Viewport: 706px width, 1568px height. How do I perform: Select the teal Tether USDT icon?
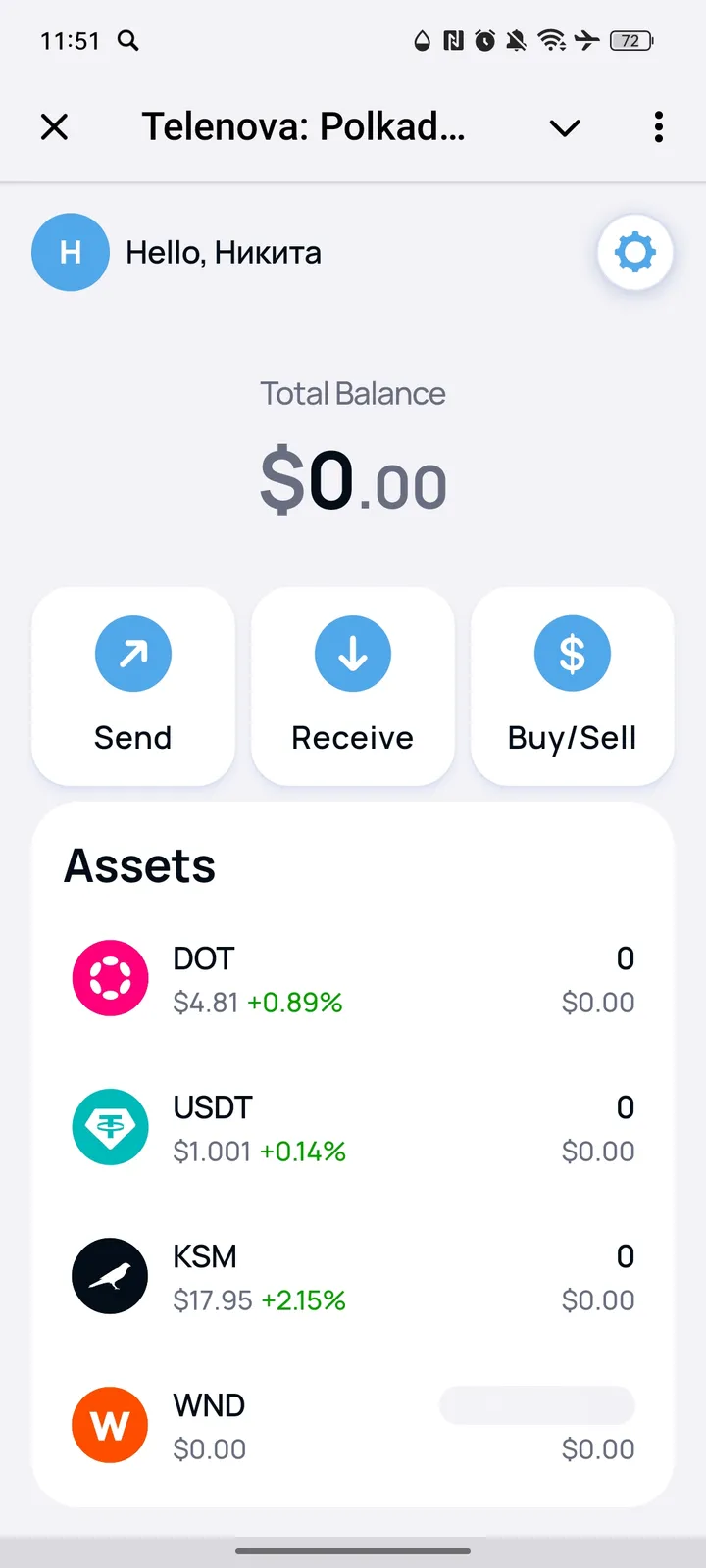click(110, 1127)
